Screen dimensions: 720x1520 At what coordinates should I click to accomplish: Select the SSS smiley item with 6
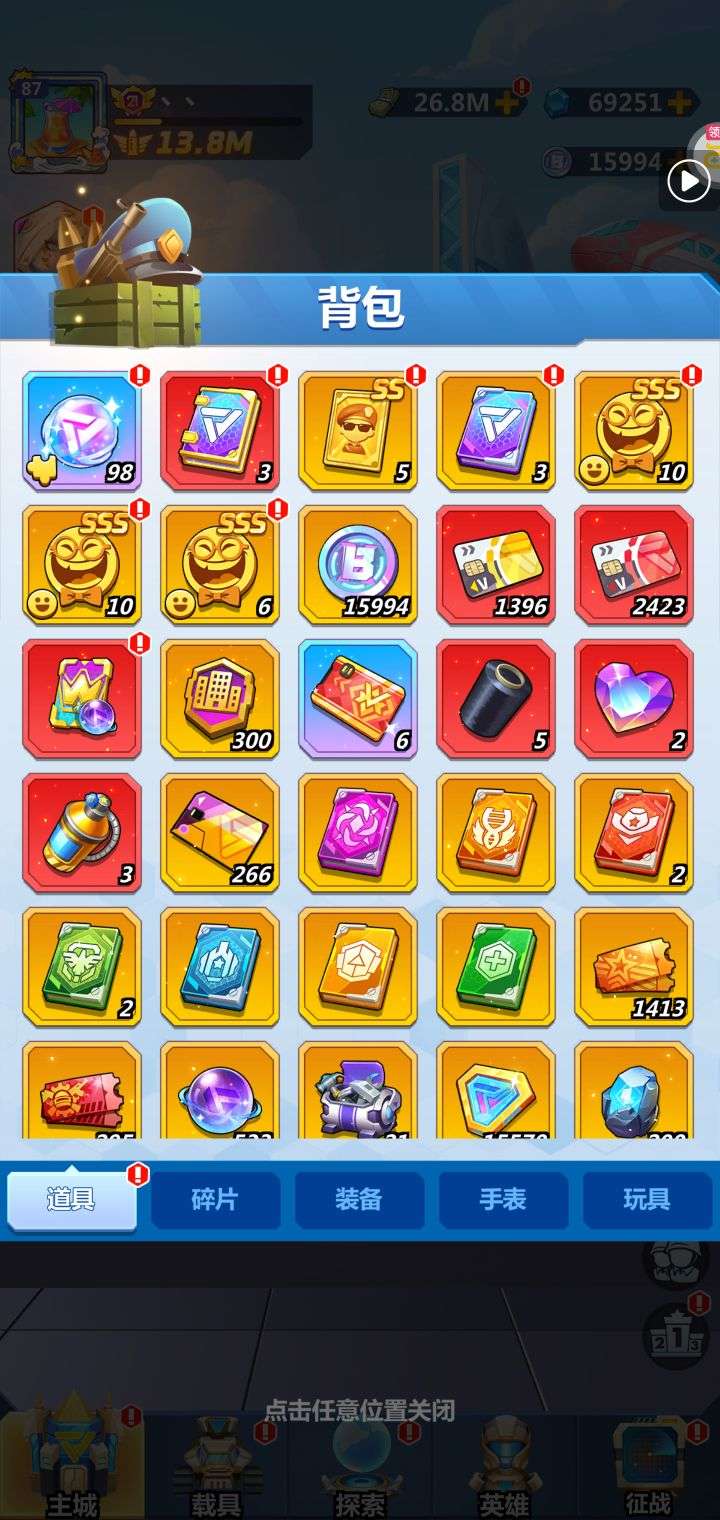[x=220, y=565]
